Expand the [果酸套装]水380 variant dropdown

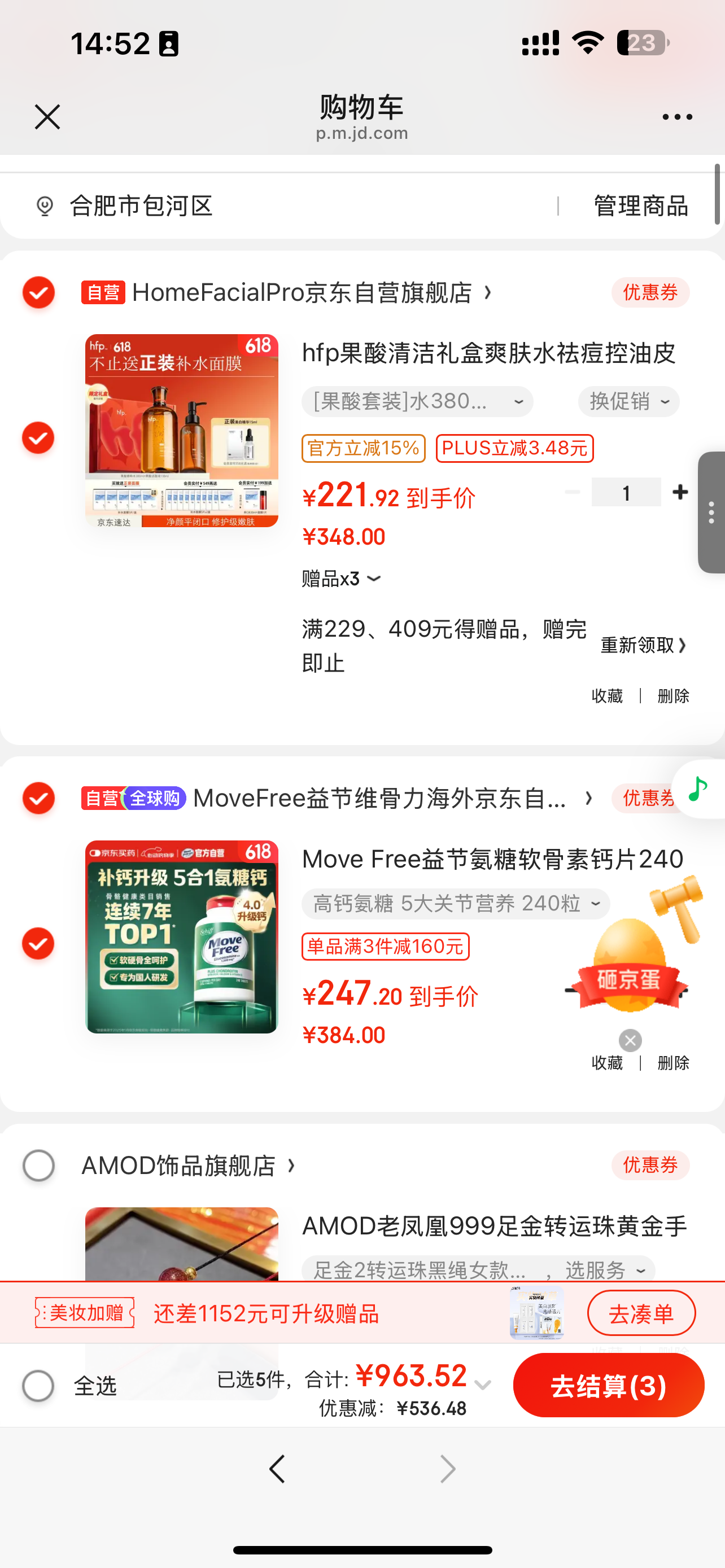pos(417,402)
